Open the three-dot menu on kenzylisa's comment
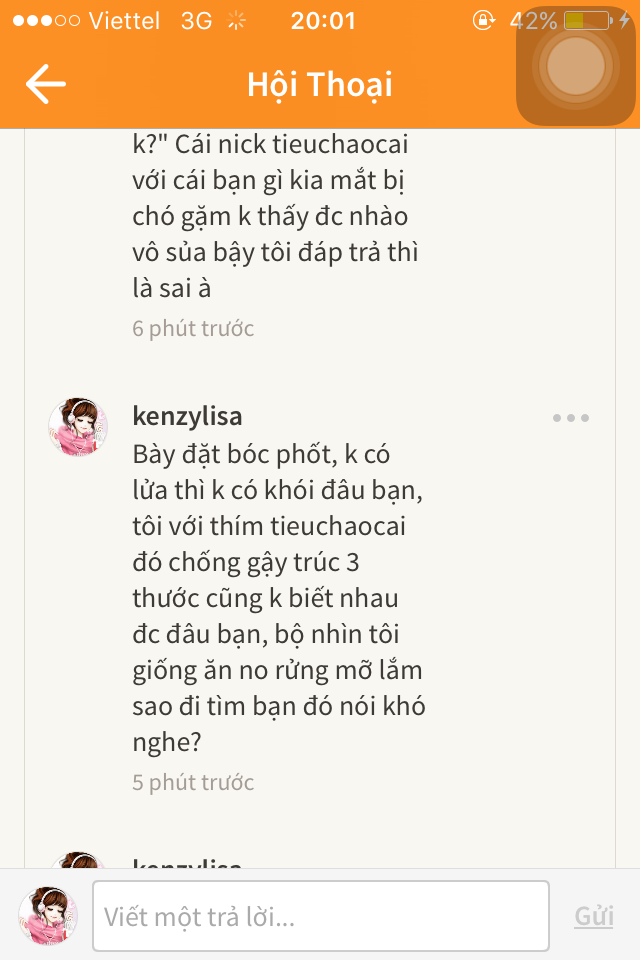640x960 pixels. (571, 418)
